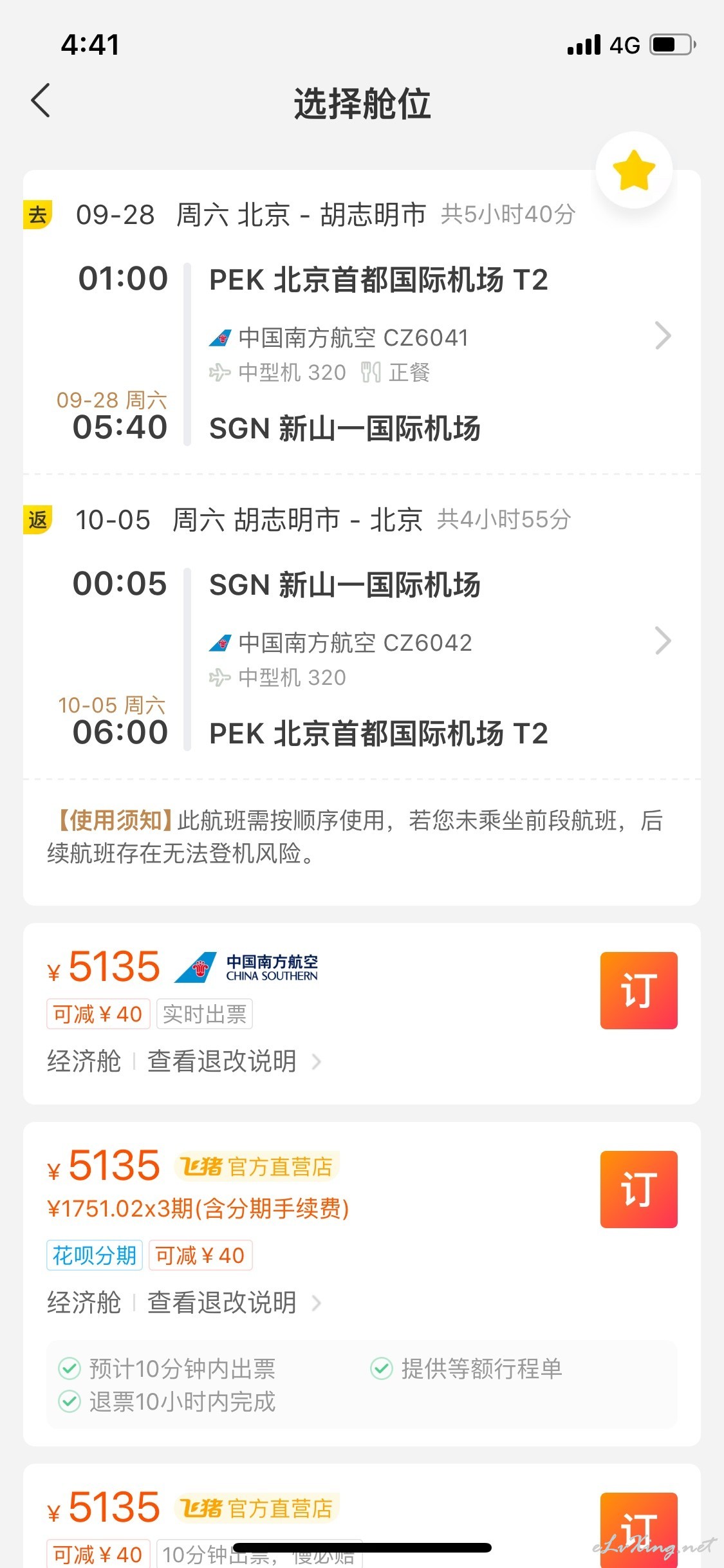
Task: Book the installment fare with 花呗分期
Action: [638, 1189]
